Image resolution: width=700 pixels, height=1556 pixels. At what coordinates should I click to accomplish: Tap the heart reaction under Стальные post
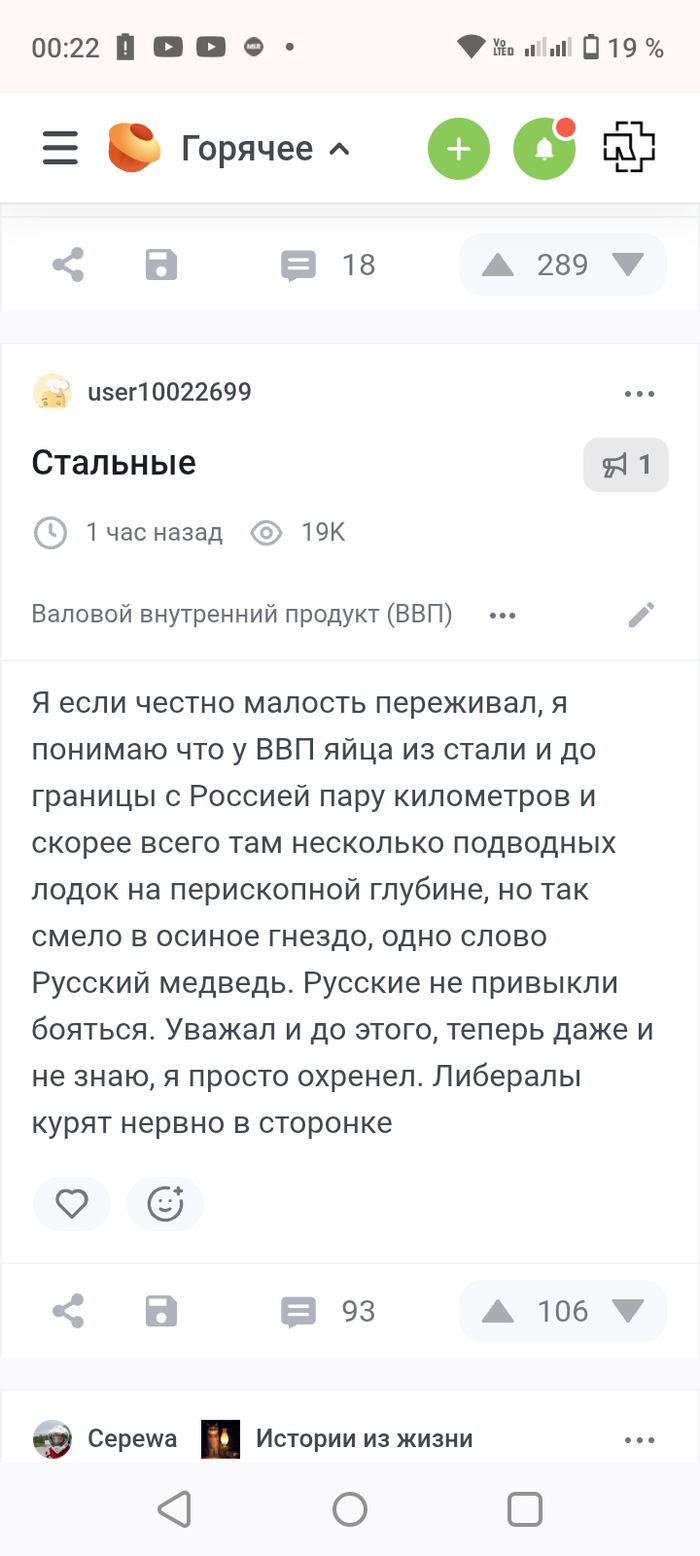pyautogui.click(x=72, y=1204)
